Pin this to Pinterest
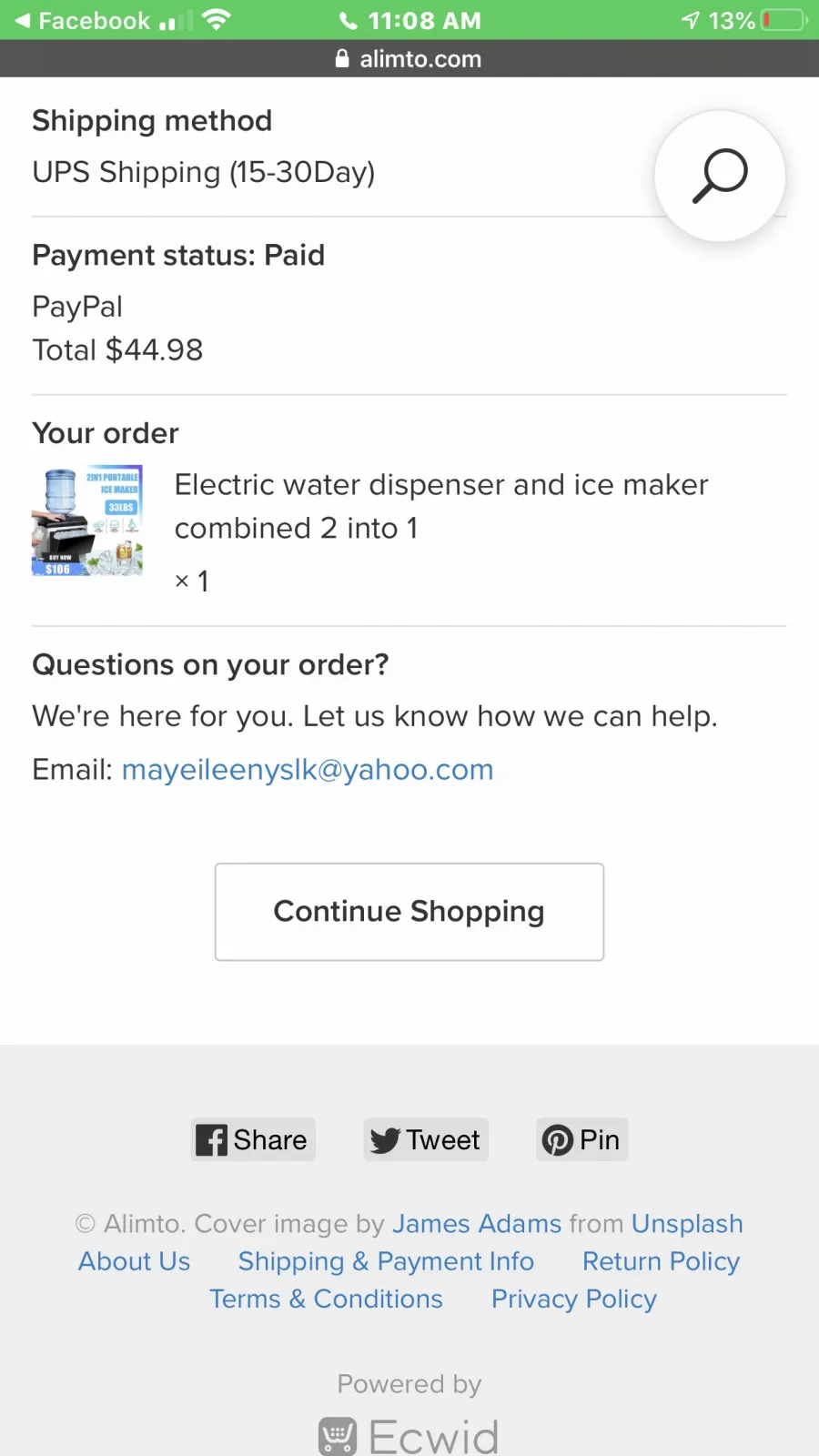 582,1139
